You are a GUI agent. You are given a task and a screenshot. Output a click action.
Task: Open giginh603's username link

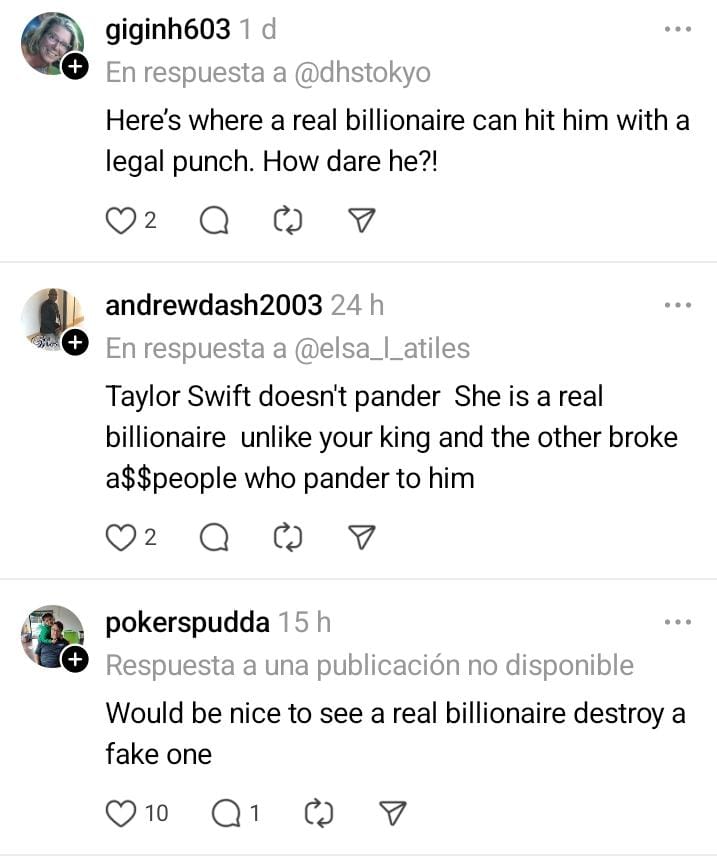click(168, 30)
